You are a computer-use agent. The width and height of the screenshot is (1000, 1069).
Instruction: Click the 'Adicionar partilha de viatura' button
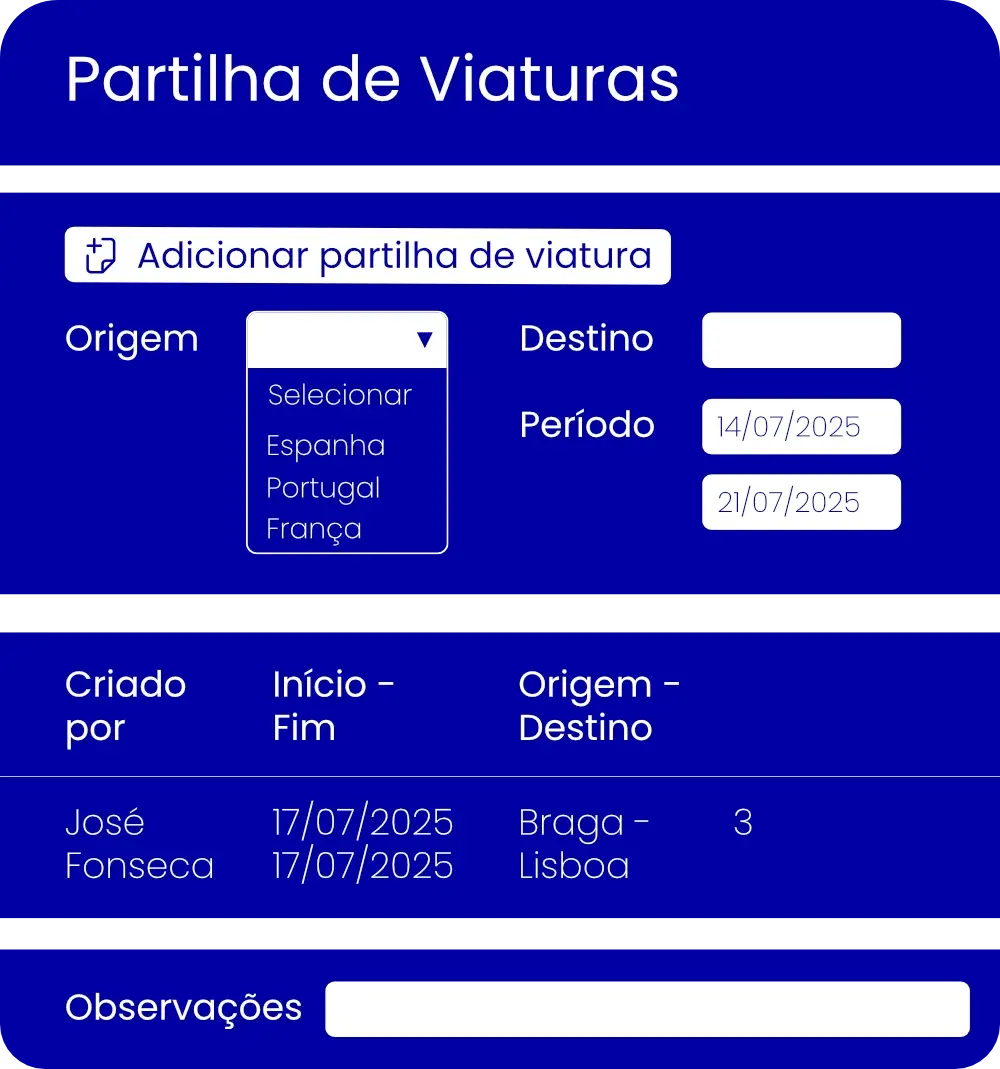click(368, 255)
